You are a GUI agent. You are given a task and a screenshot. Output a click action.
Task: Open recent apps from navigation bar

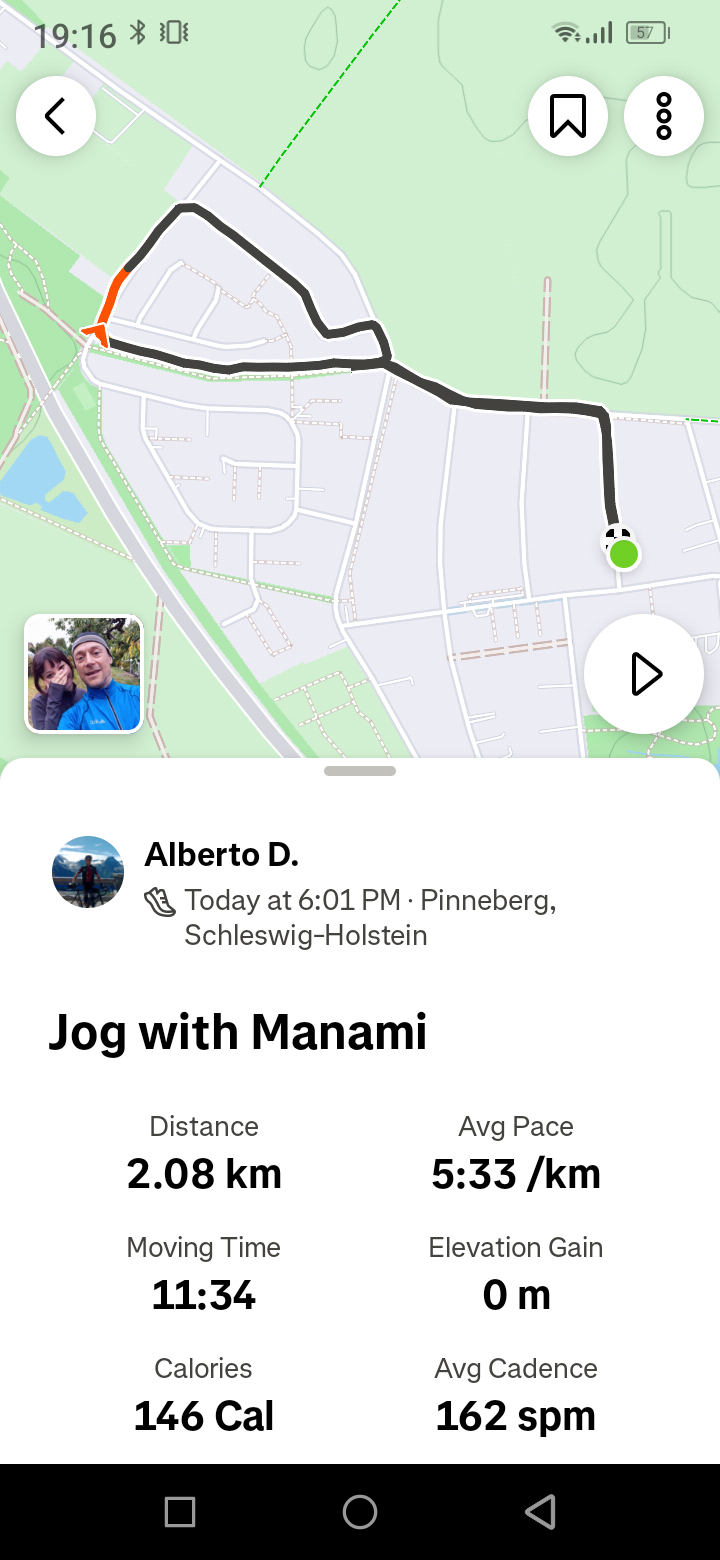point(180,1512)
